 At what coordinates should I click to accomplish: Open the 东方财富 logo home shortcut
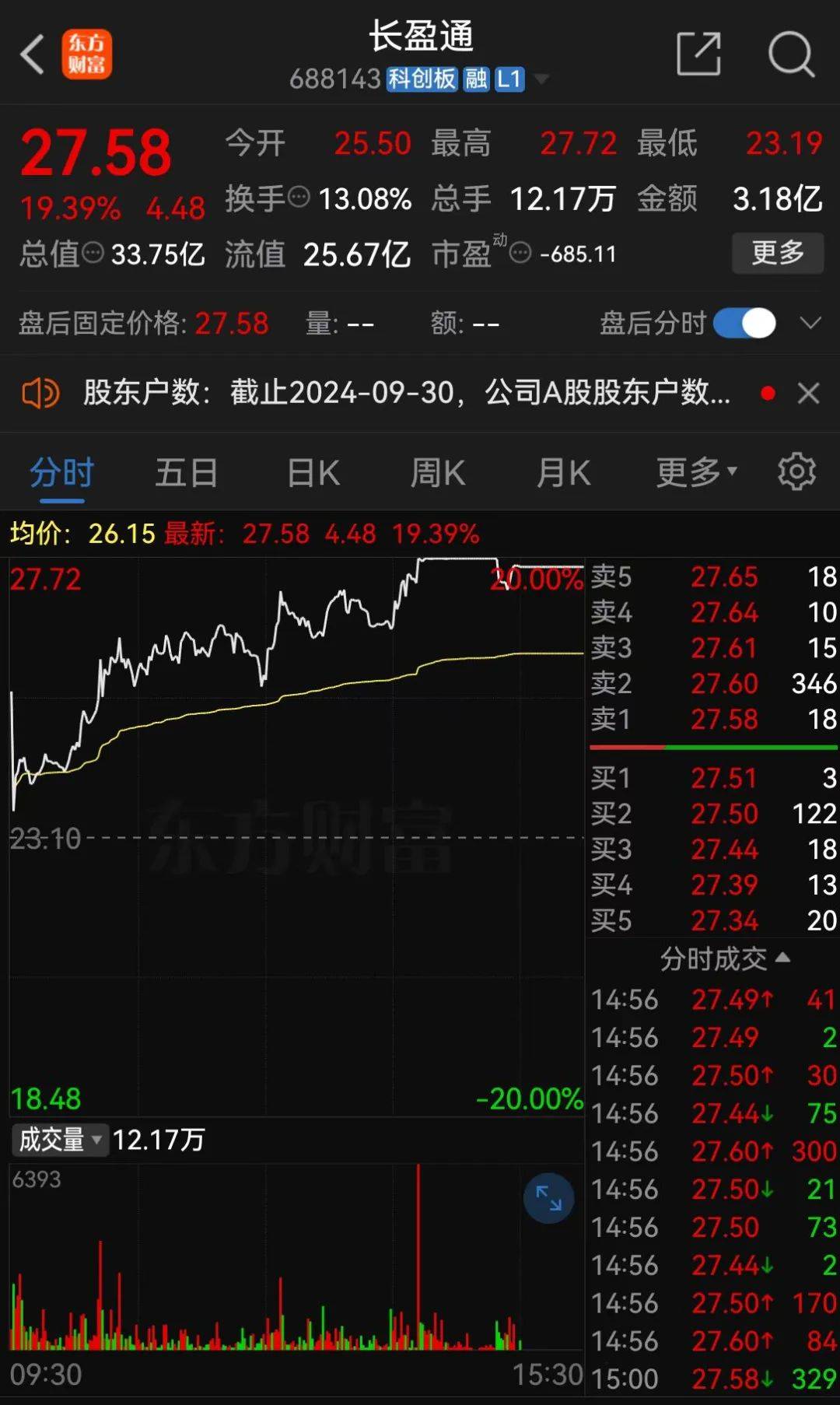coord(86,54)
